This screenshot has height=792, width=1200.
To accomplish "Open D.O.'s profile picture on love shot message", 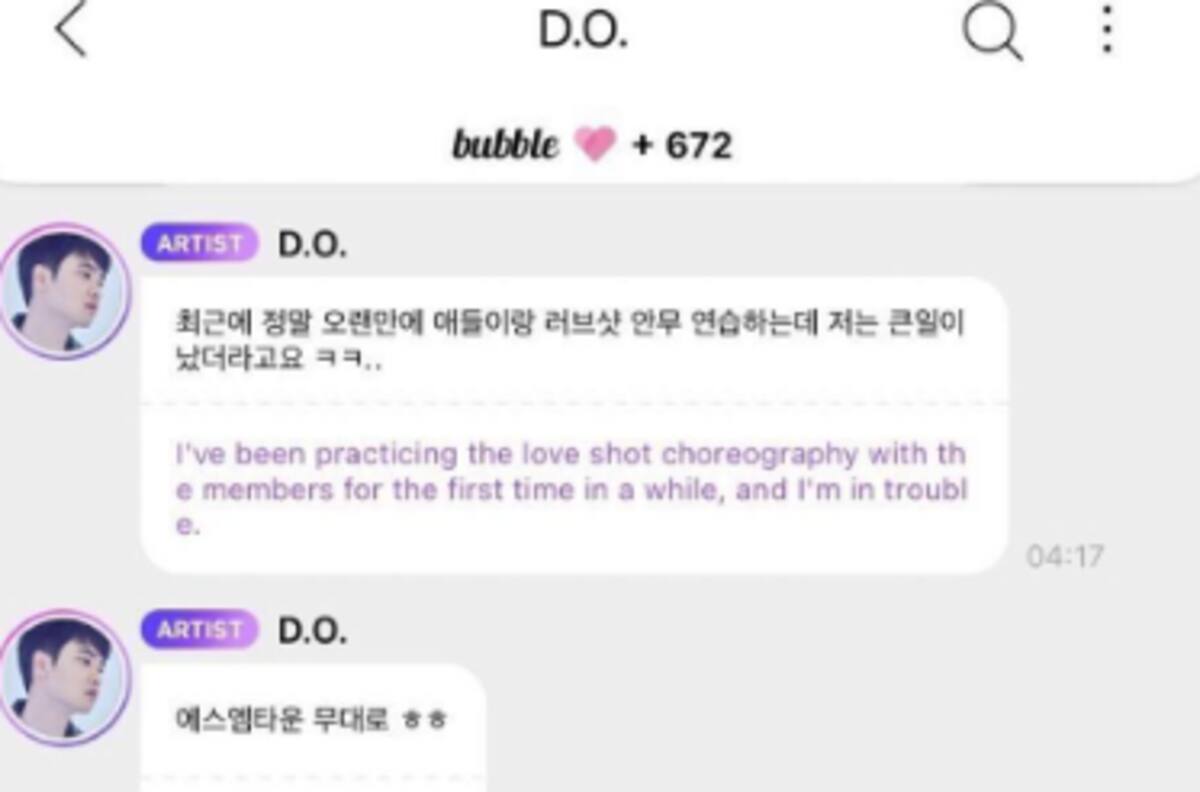I will [x=64, y=290].
